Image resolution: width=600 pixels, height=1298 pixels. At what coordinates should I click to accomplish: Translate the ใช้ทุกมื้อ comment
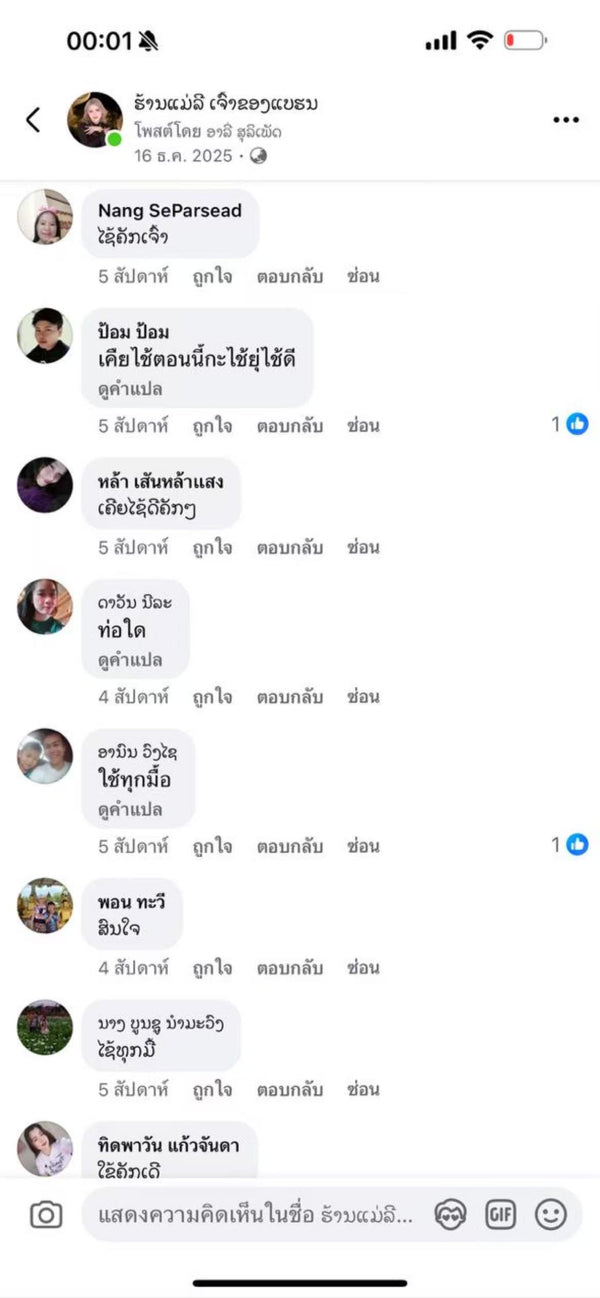click(130, 809)
